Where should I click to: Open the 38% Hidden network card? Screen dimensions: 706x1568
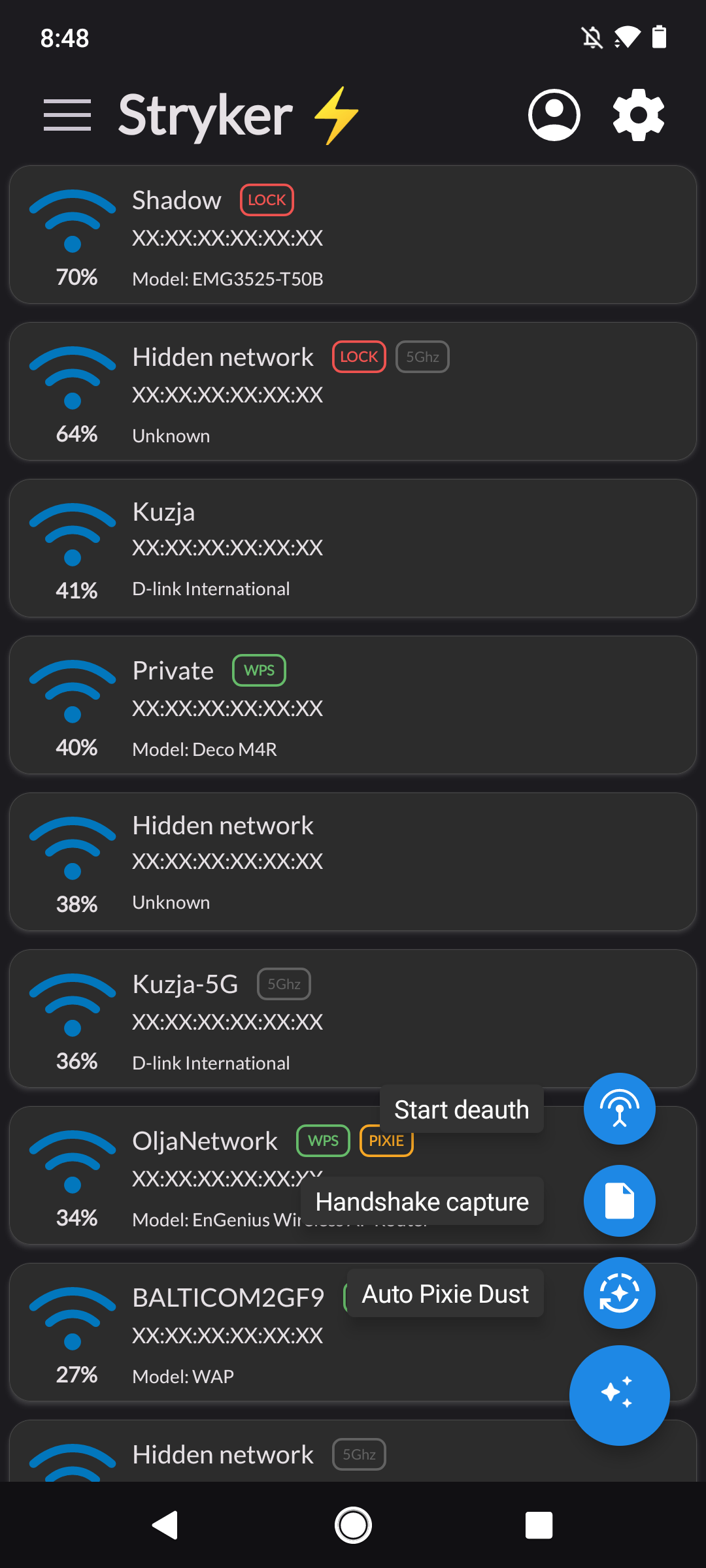pos(353,862)
